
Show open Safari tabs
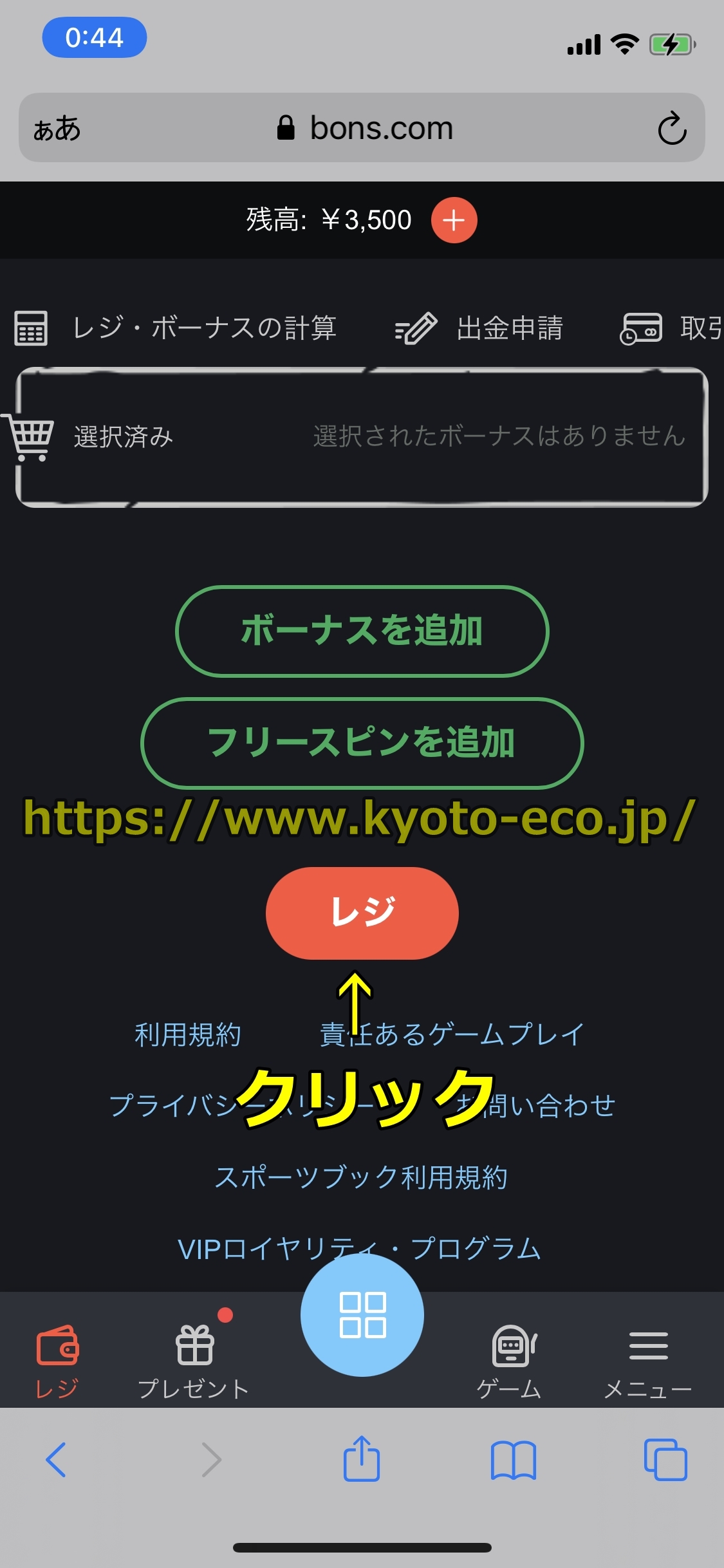click(x=665, y=1460)
